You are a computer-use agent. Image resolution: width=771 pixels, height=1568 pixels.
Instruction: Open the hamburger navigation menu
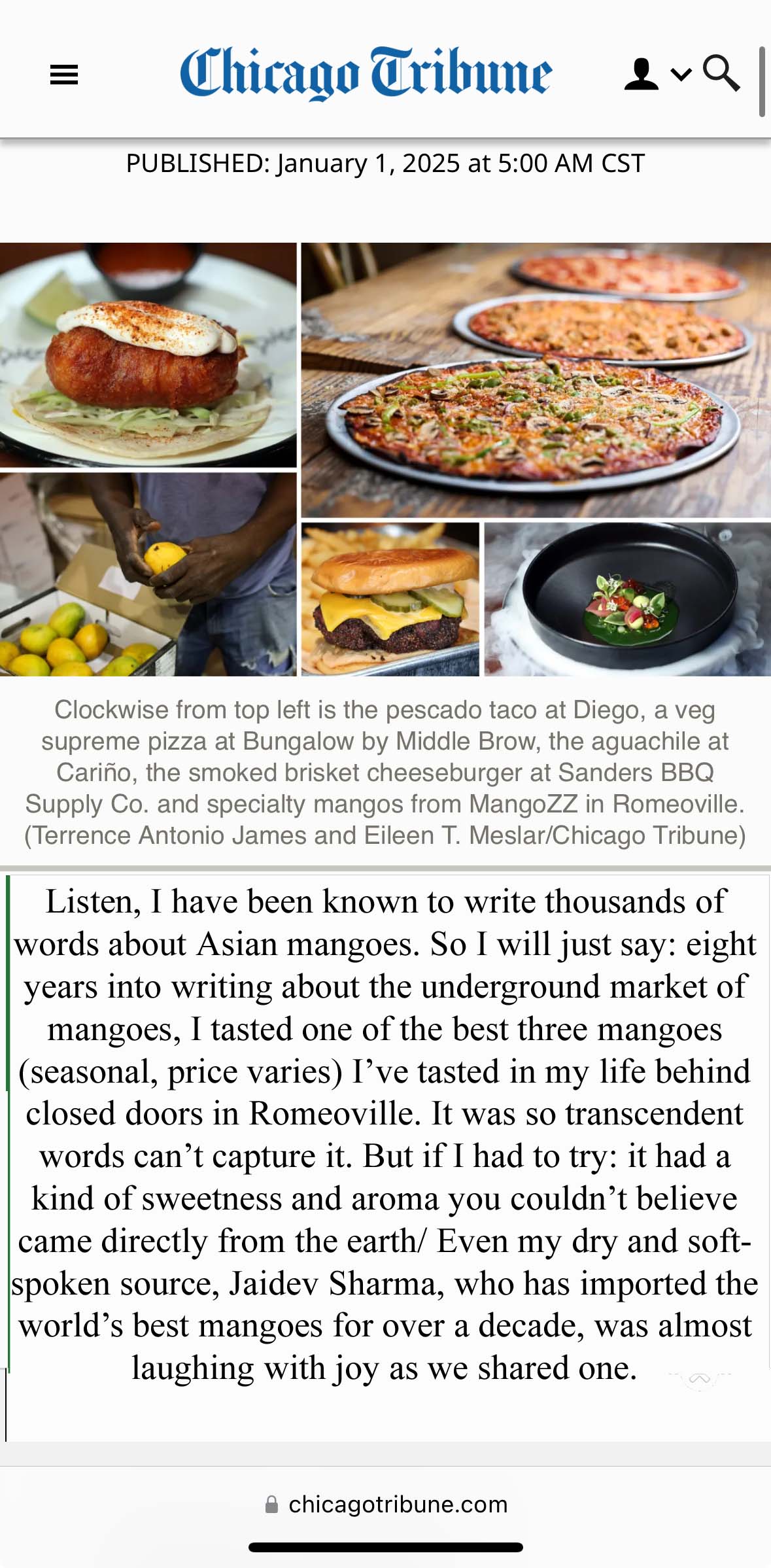[x=64, y=75]
